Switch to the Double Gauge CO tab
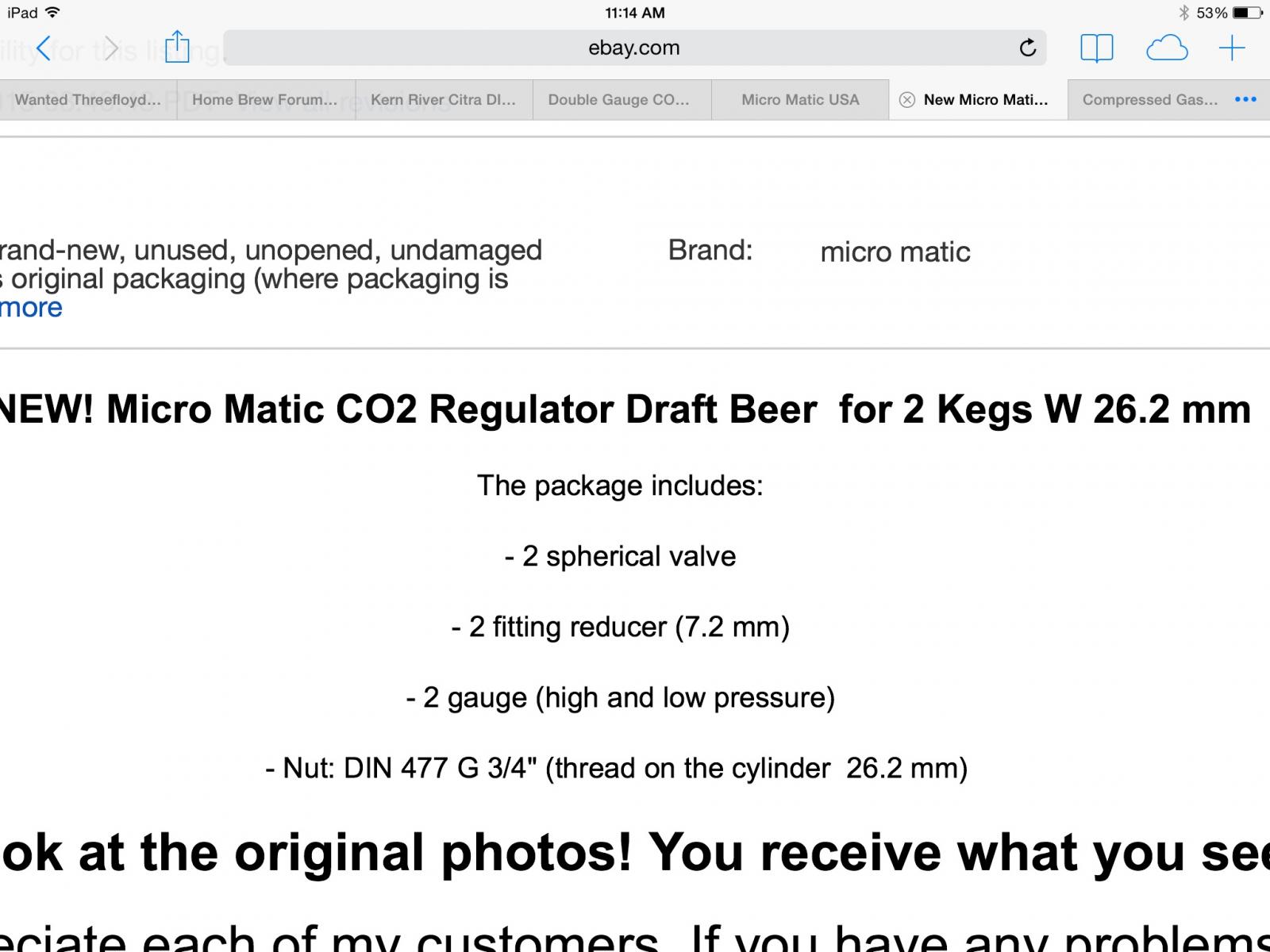 point(619,100)
